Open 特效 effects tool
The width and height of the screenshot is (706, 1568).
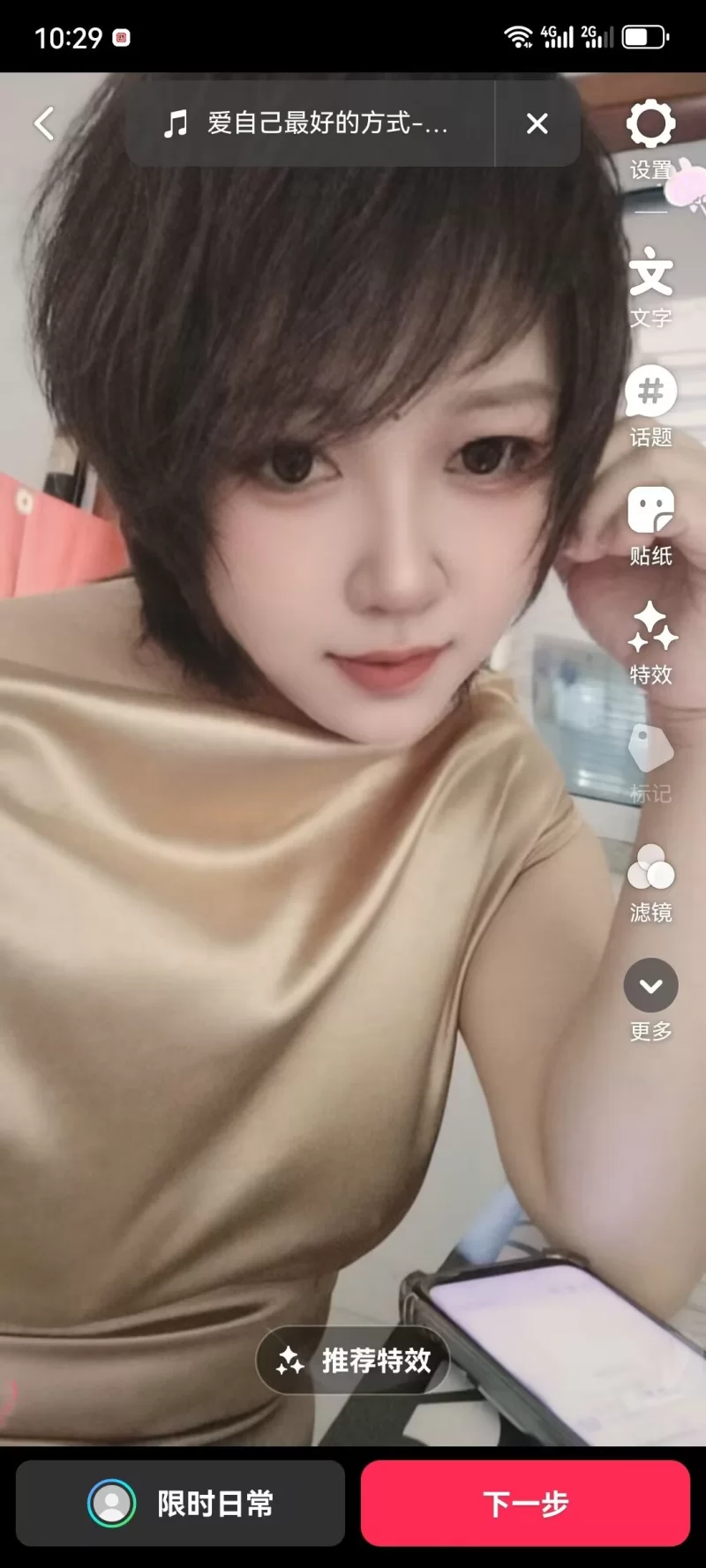pyautogui.click(x=650, y=643)
